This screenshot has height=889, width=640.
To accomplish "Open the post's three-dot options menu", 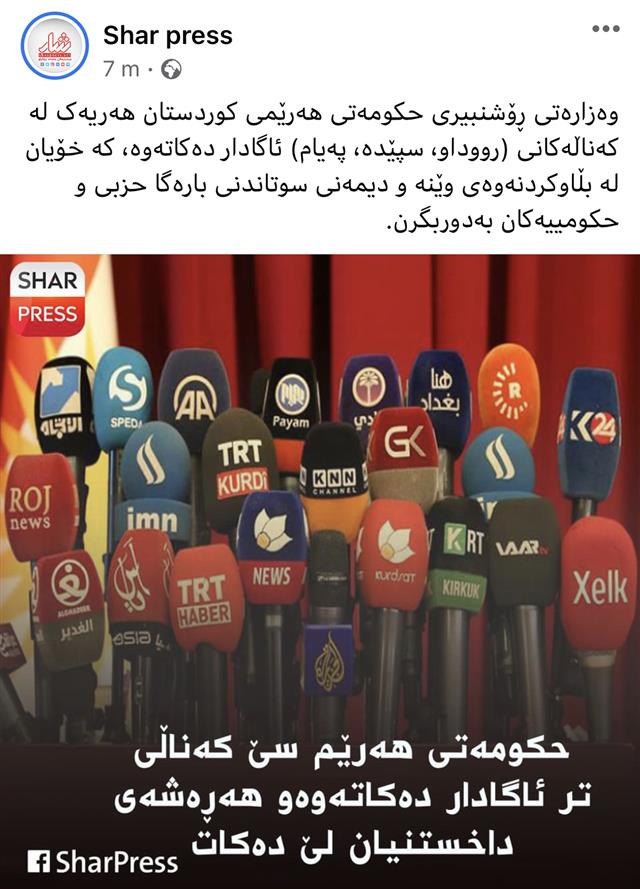I will point(605,29).
